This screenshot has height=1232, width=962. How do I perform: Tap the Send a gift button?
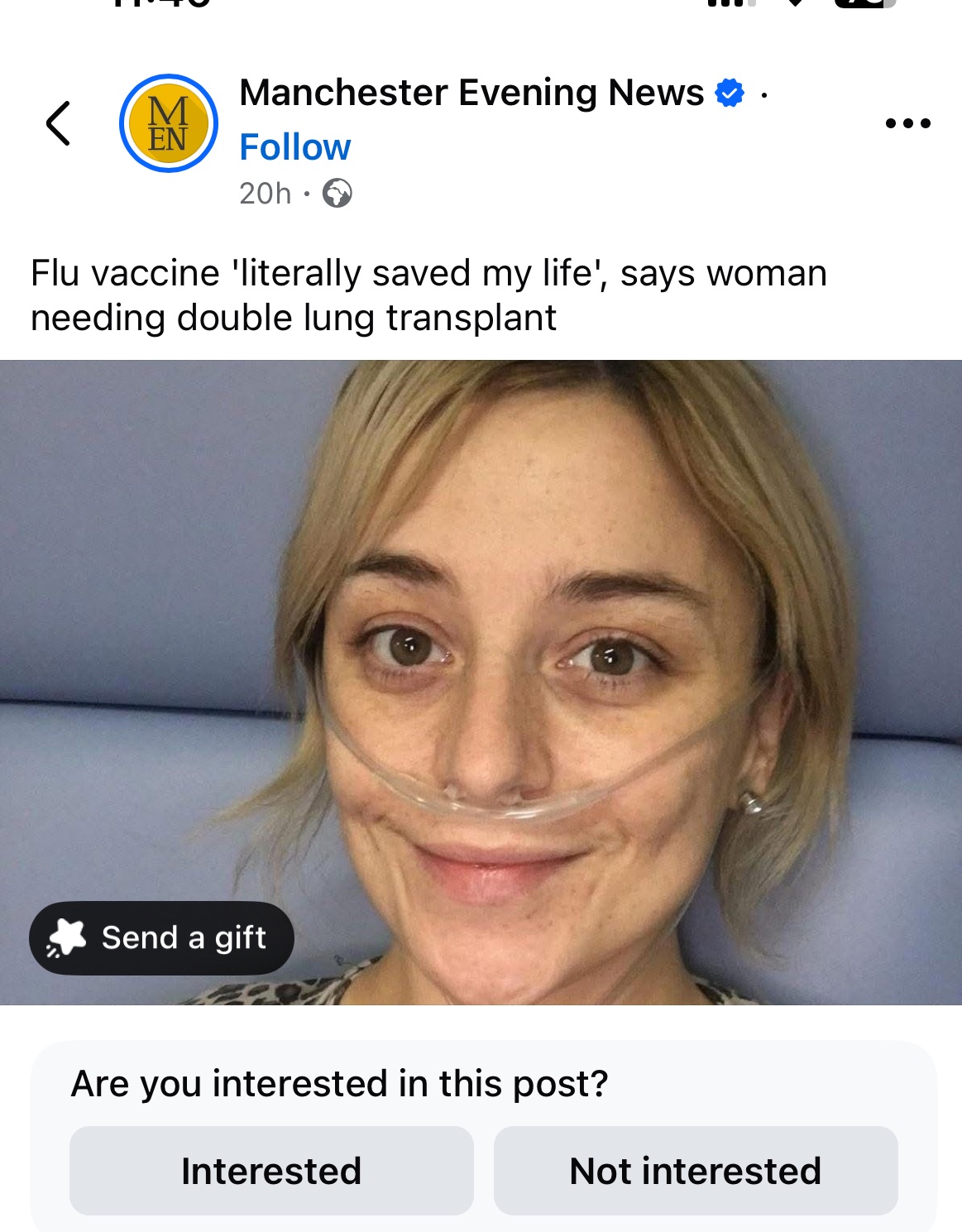click(161, 937)
